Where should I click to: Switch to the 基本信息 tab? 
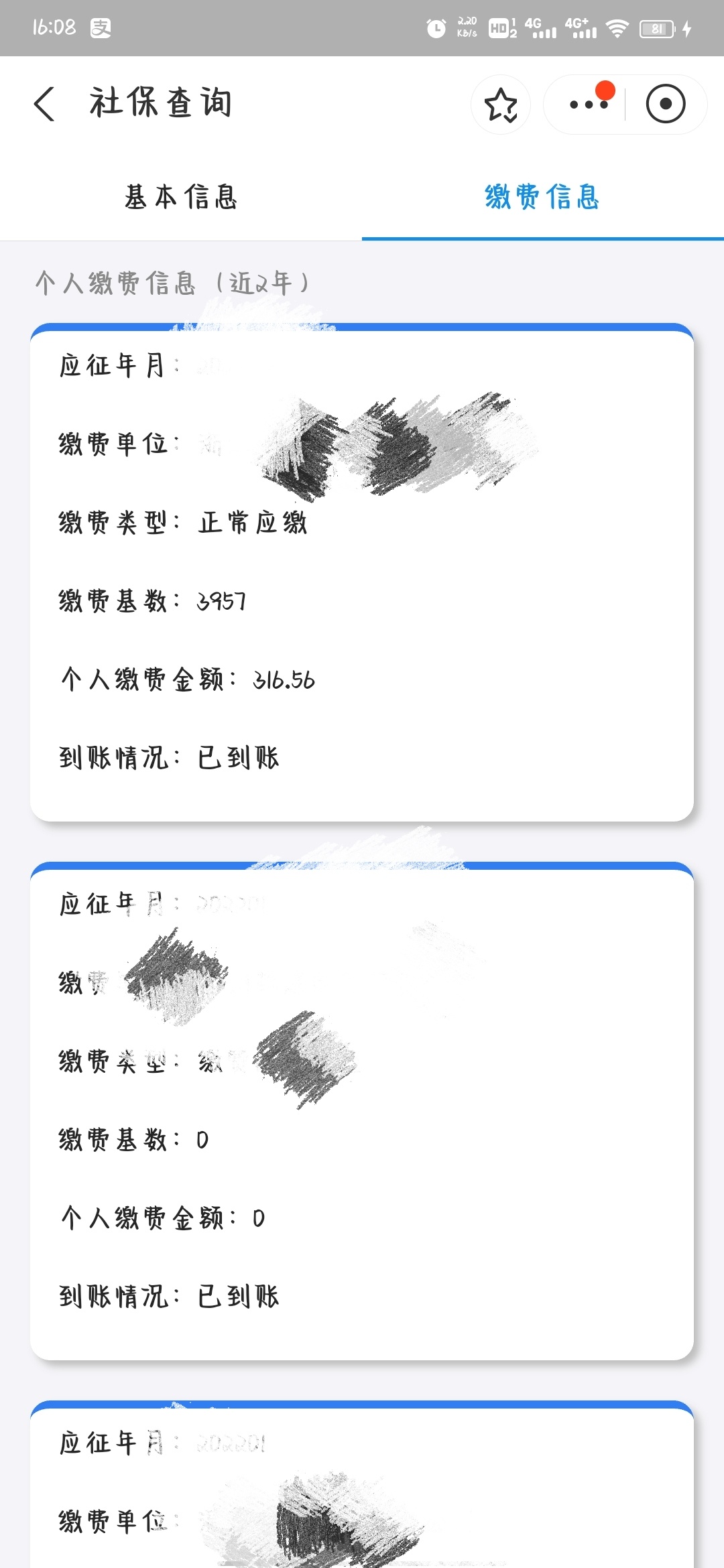click(181, 197)
